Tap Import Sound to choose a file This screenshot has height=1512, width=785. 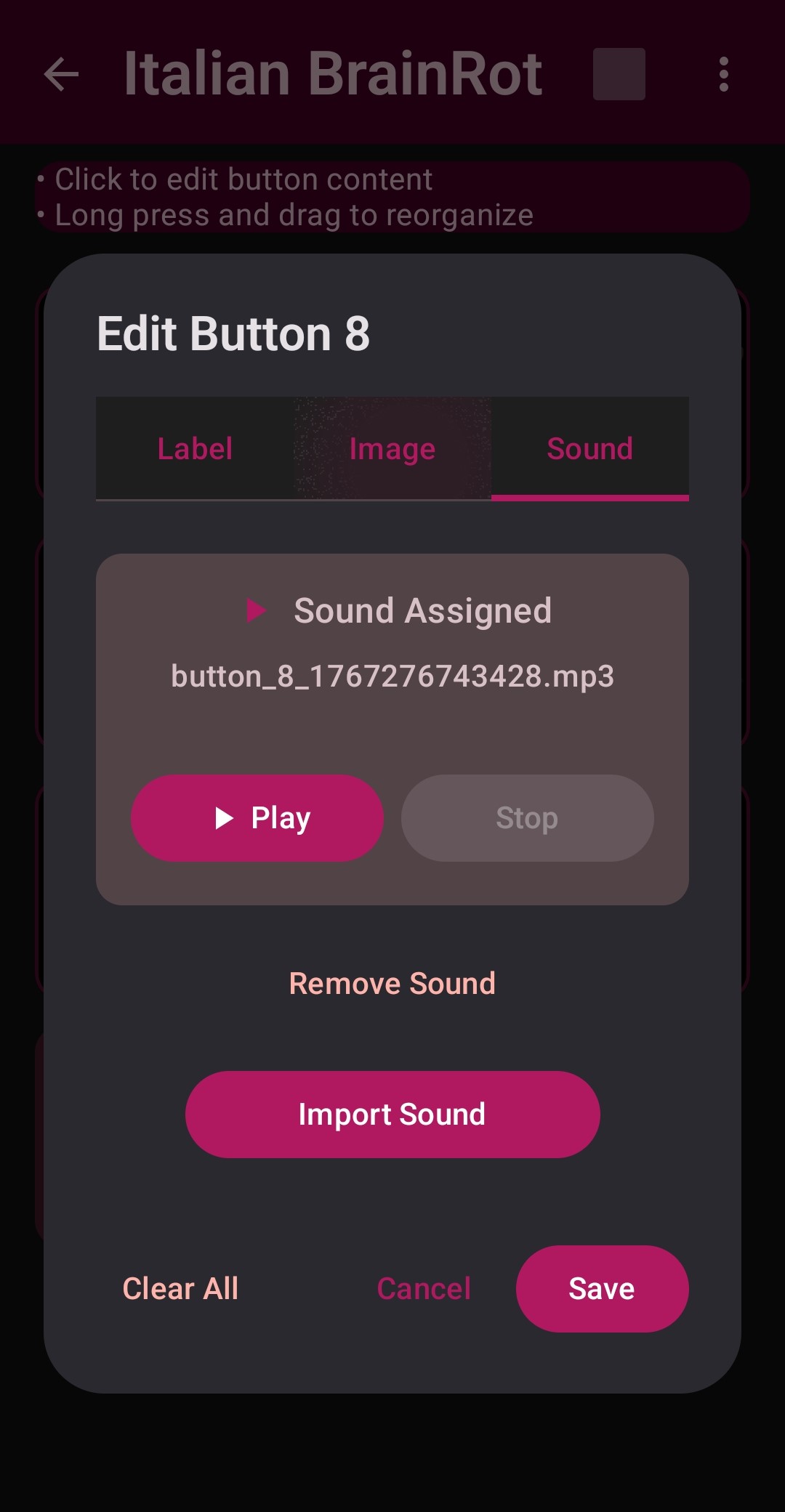pos(392,1114)
